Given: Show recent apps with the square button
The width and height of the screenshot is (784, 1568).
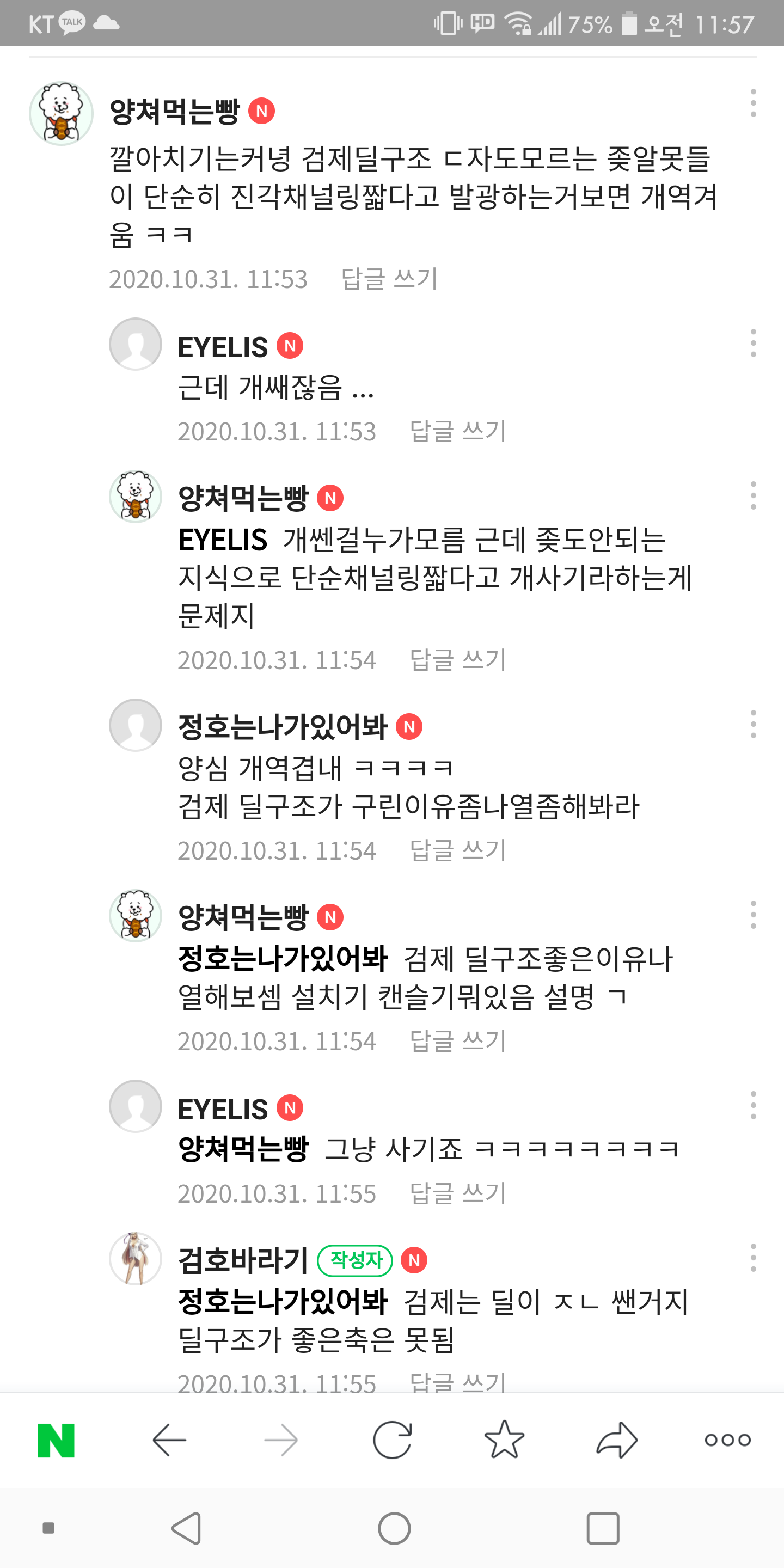Looking at the screenshot, I should [x=603, y=1528].
